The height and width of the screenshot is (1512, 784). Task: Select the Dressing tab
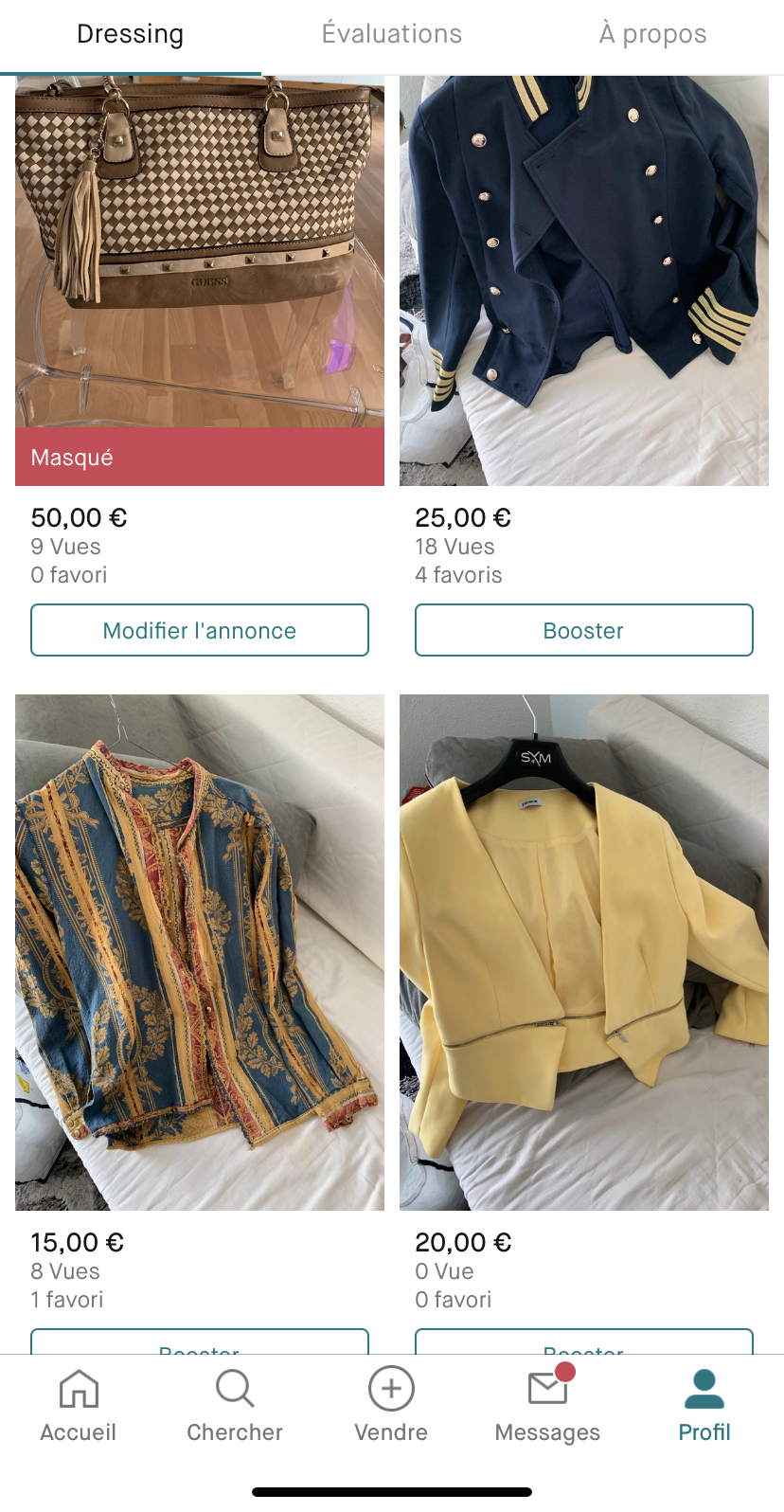tap(130, 33)
